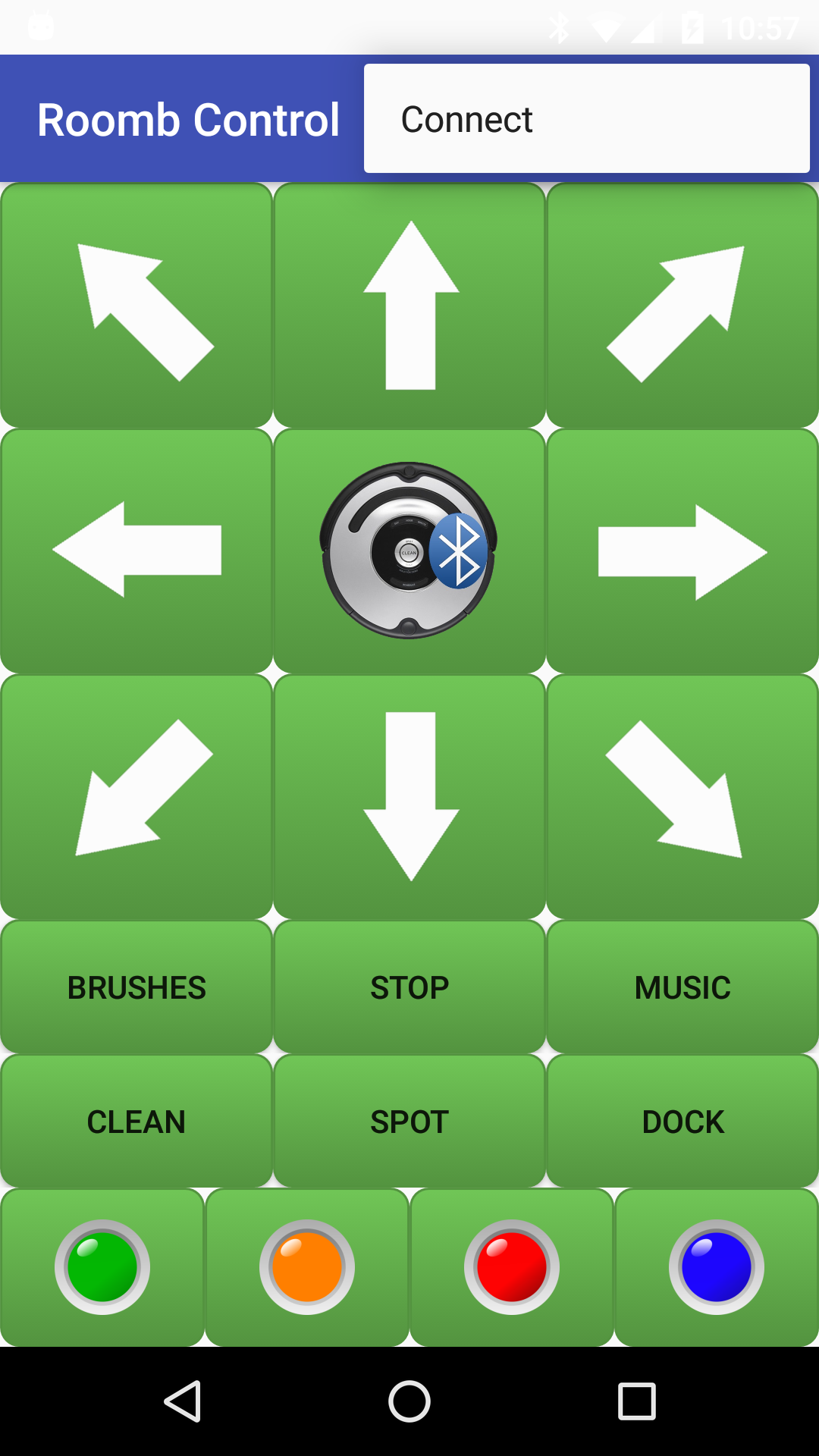Tap the up arrow to drive forward
Screen dimensions: 819x1456
point(409,303)
